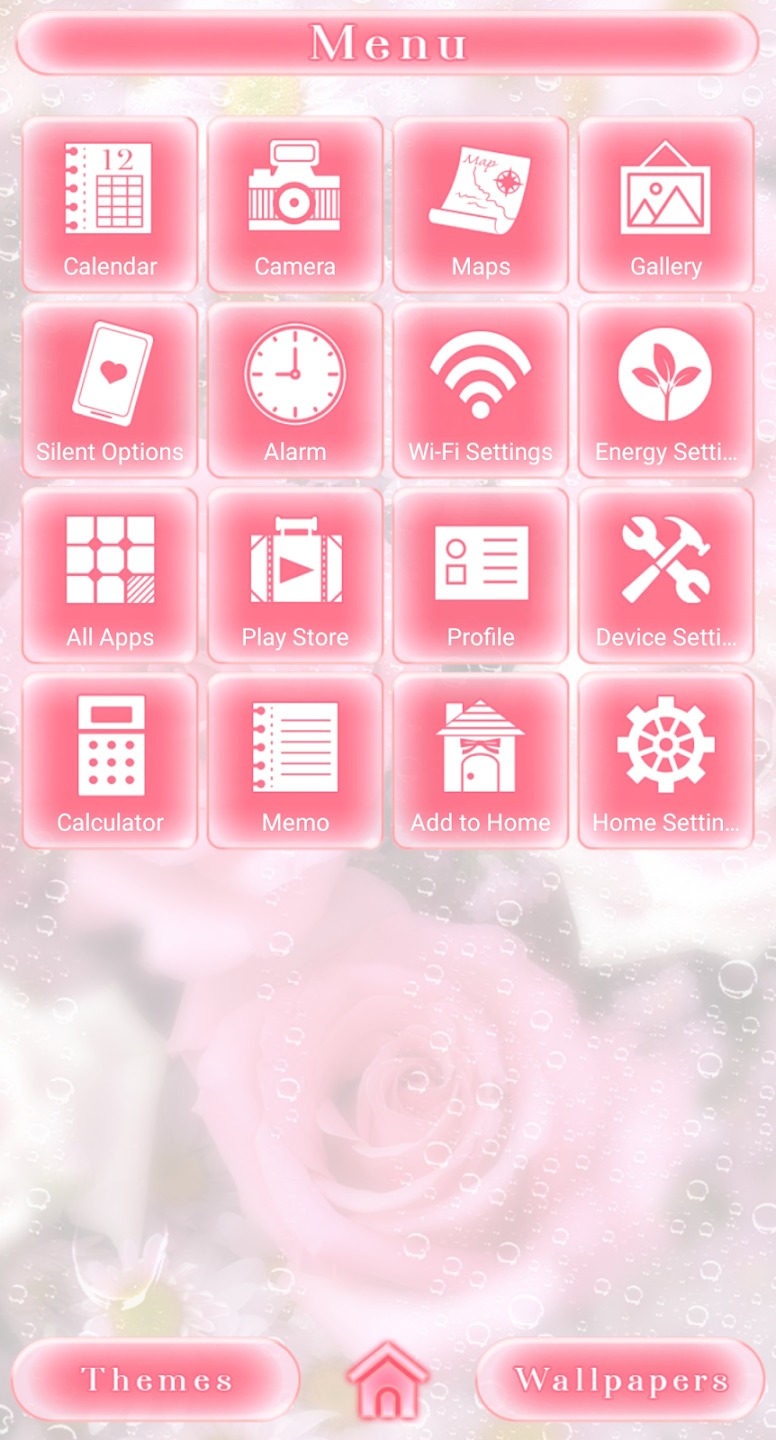Tap the Themes button
776x1440 pixels.
(x=156, y=1380)
